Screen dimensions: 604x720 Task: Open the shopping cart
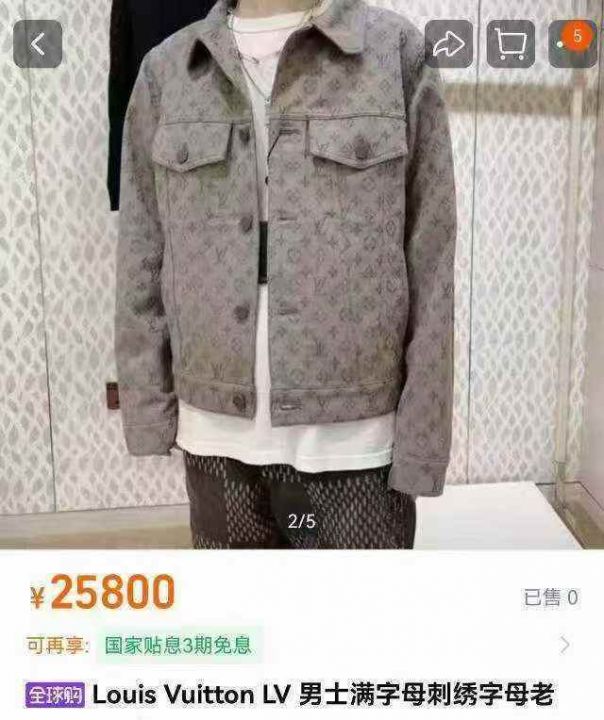pyautogui.click(x=510, y=44)
